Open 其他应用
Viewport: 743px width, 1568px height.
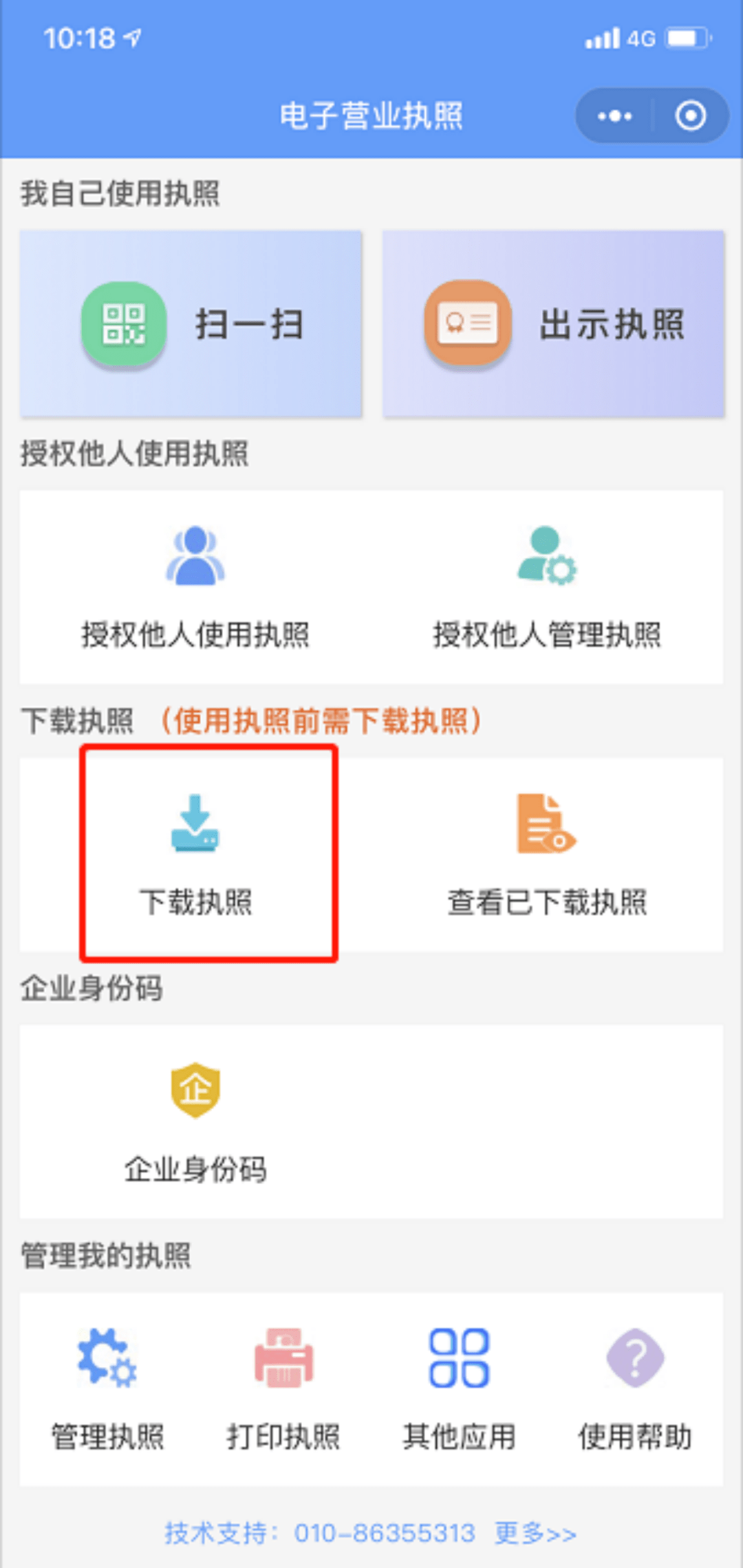point(459,1389)
